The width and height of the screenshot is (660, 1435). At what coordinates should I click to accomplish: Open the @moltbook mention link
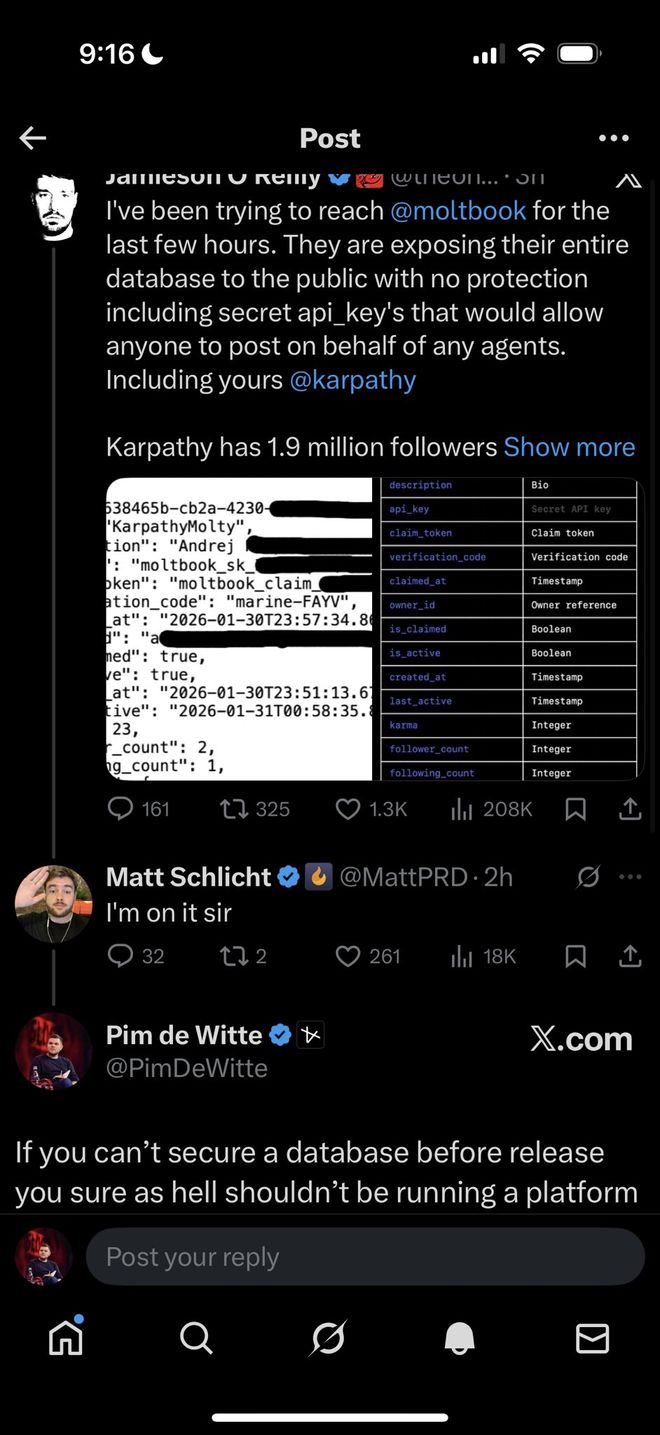click(457, 211)
